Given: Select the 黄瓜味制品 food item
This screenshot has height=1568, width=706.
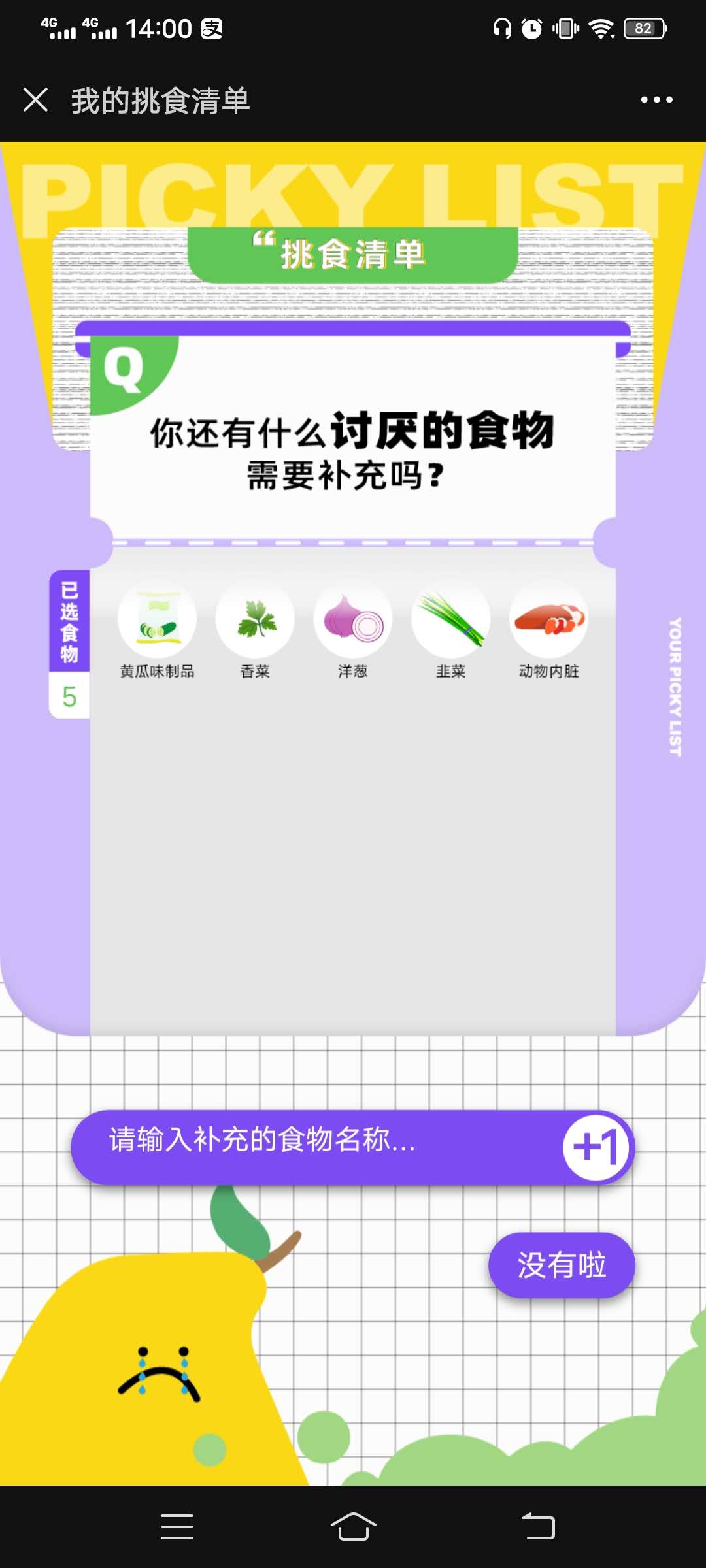Looking at the screenshot, I should [157, 621].
